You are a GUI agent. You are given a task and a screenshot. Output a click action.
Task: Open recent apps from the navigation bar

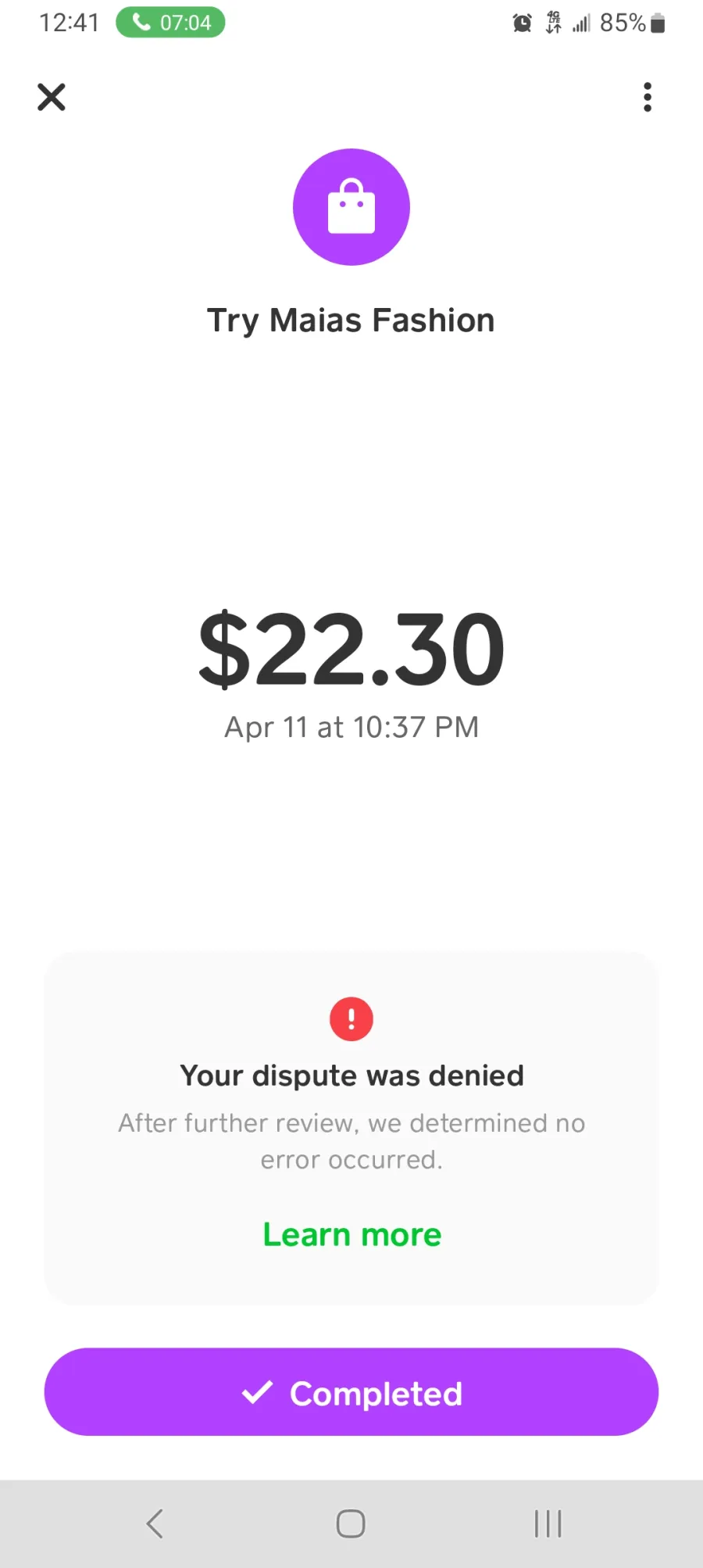click(548, 1523)
